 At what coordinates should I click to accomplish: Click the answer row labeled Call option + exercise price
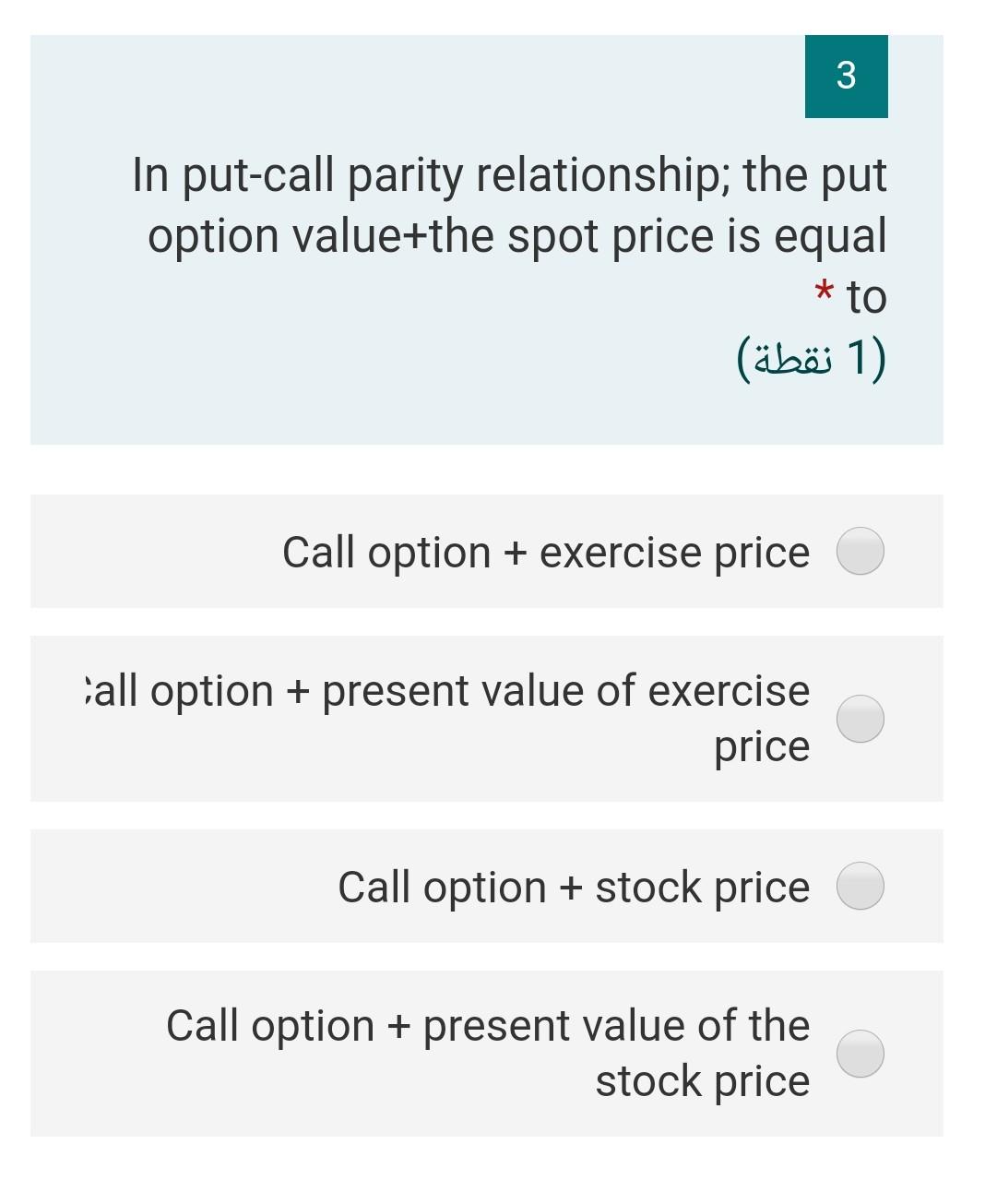(544, 553)
